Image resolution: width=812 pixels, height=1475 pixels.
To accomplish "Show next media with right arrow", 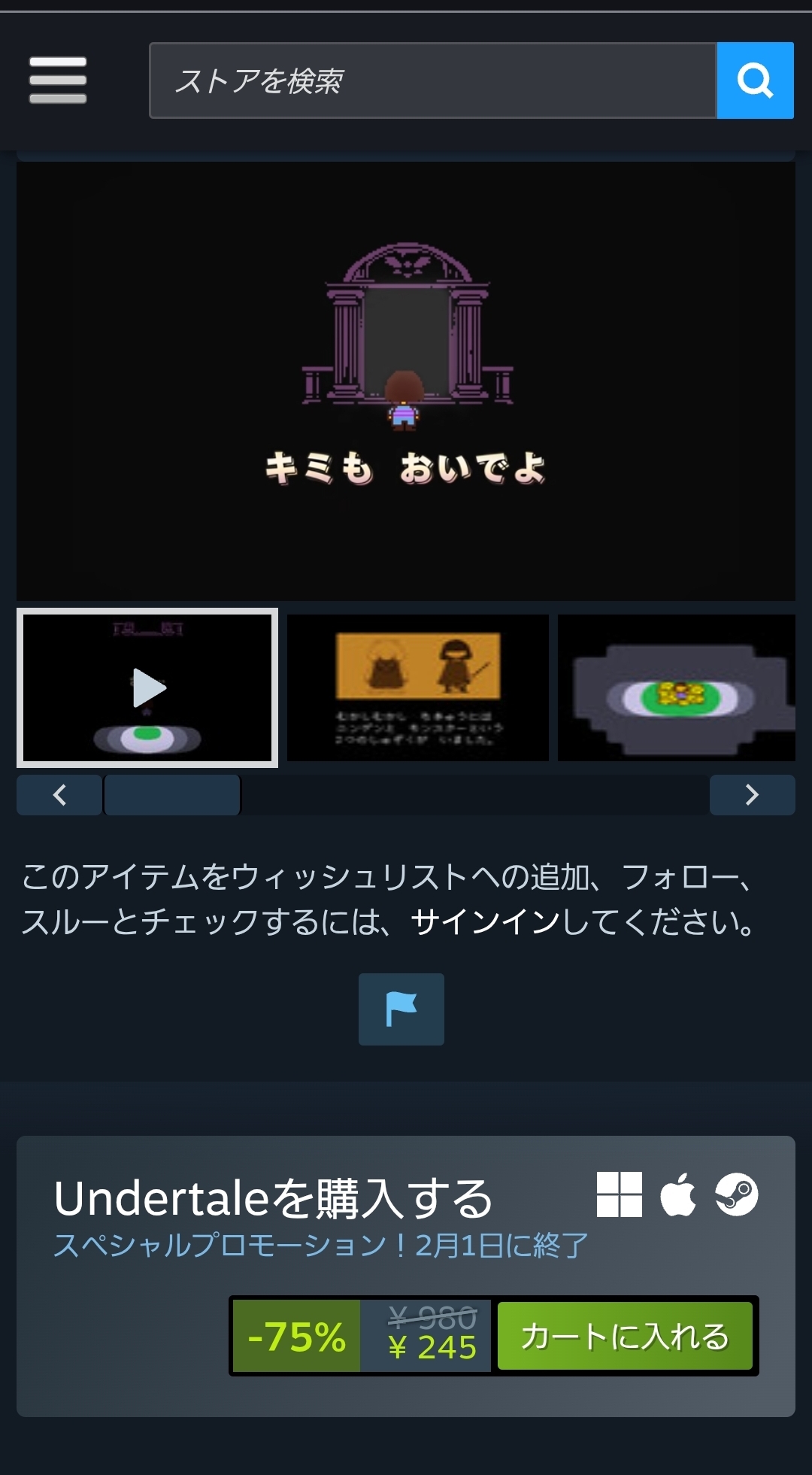I will click(x=752, y=795).
